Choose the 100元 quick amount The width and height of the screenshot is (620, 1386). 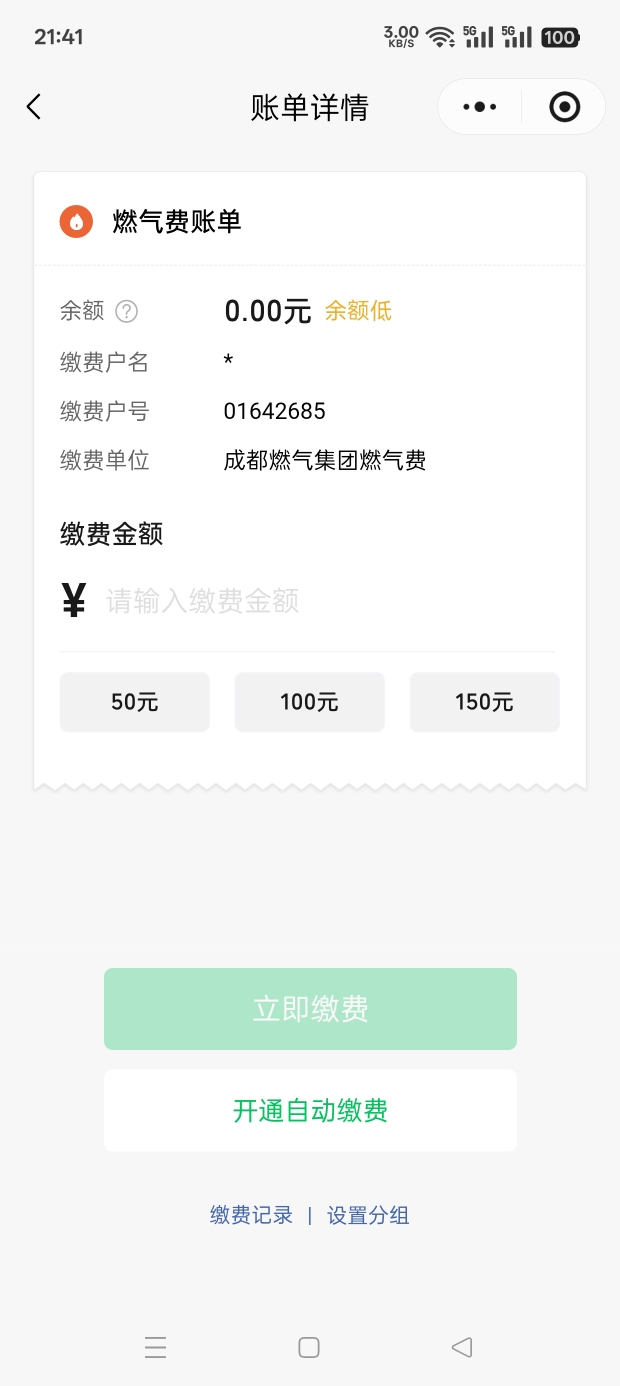(x=310, y=702)
